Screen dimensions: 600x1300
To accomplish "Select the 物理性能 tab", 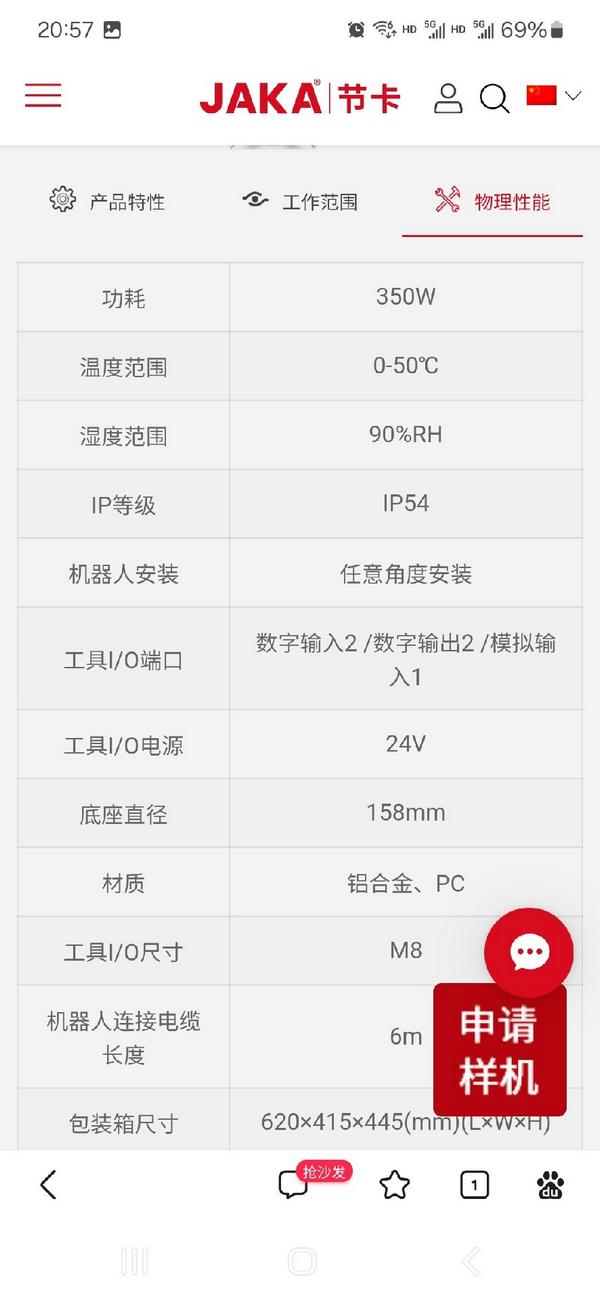I will pyautogui.click(x=492, y=201).
